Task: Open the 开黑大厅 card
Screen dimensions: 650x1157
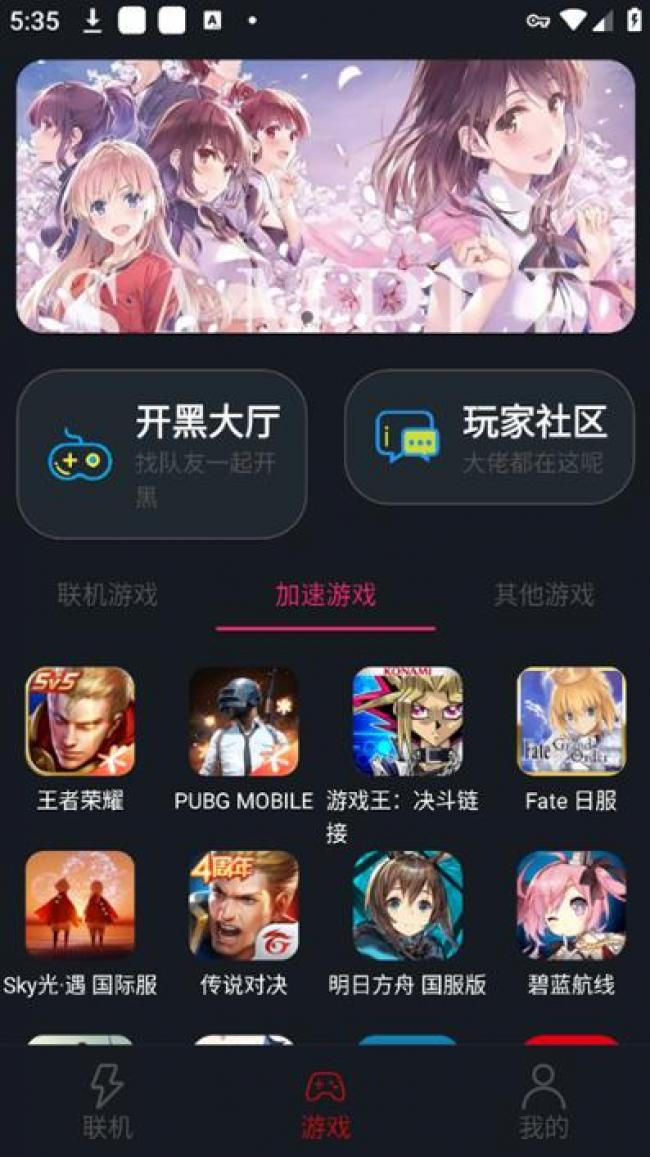Action: pyautogui.click(x=161, y=454)
